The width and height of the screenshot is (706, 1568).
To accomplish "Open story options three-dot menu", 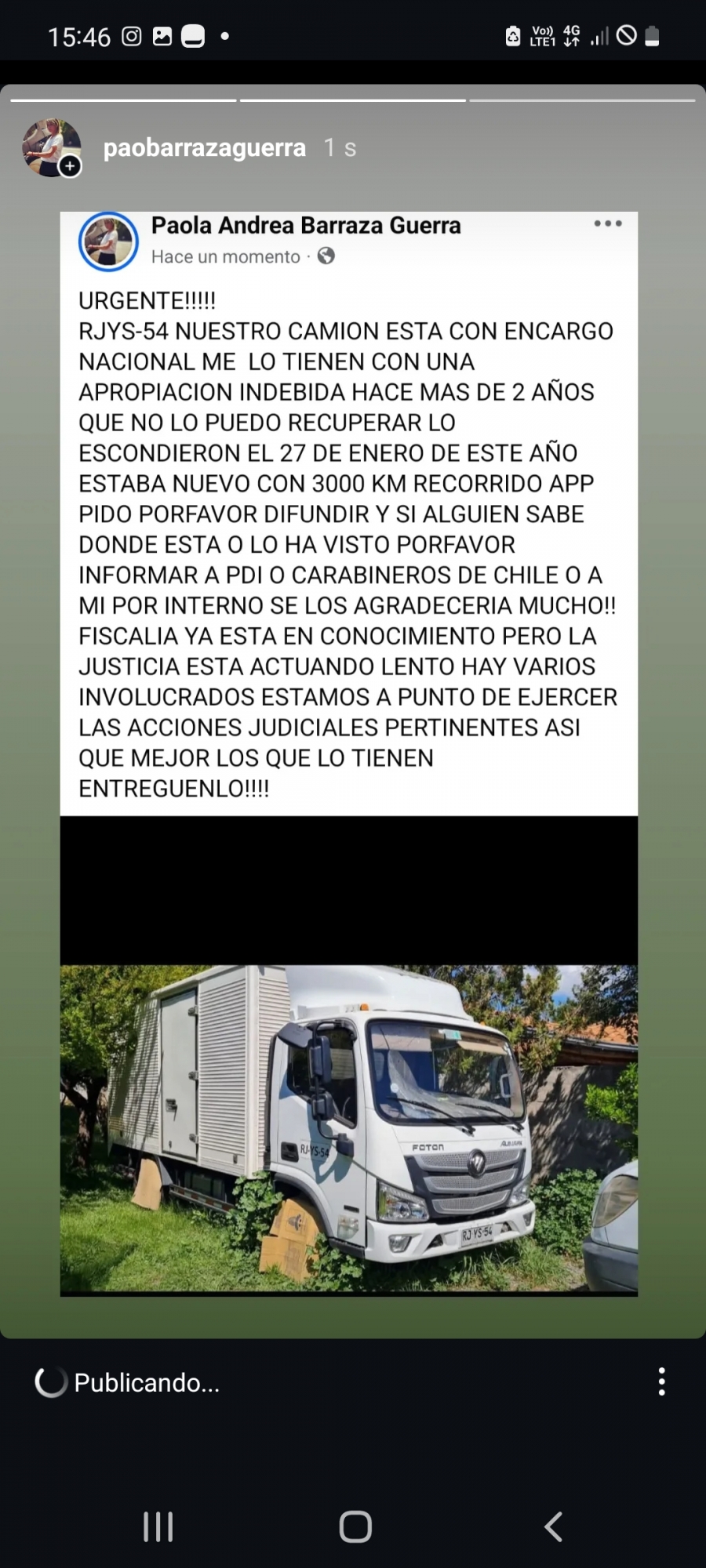I will tap(661, 1381).
